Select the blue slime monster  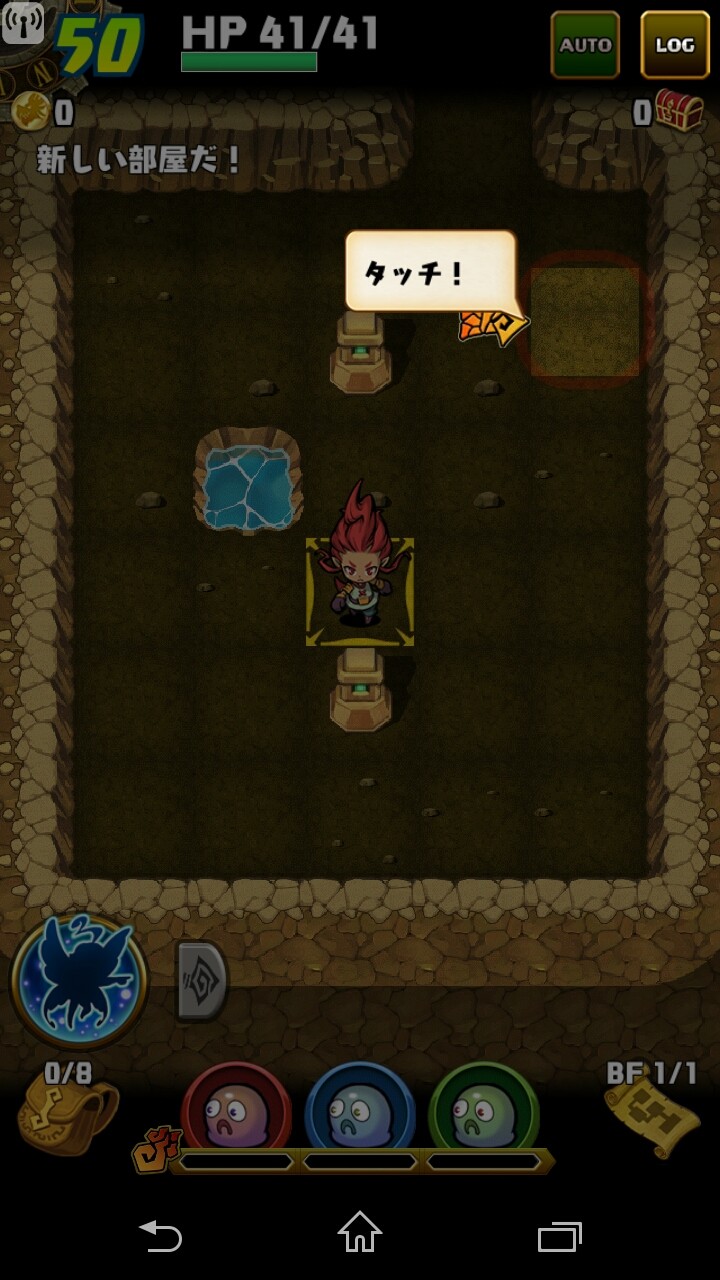360,1110
